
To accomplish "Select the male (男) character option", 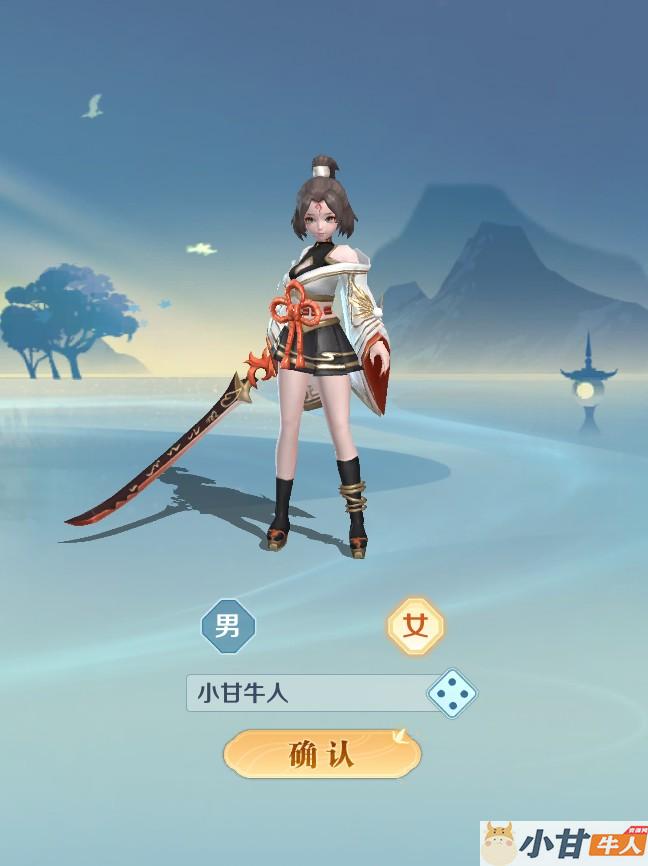I will (229, 627).
